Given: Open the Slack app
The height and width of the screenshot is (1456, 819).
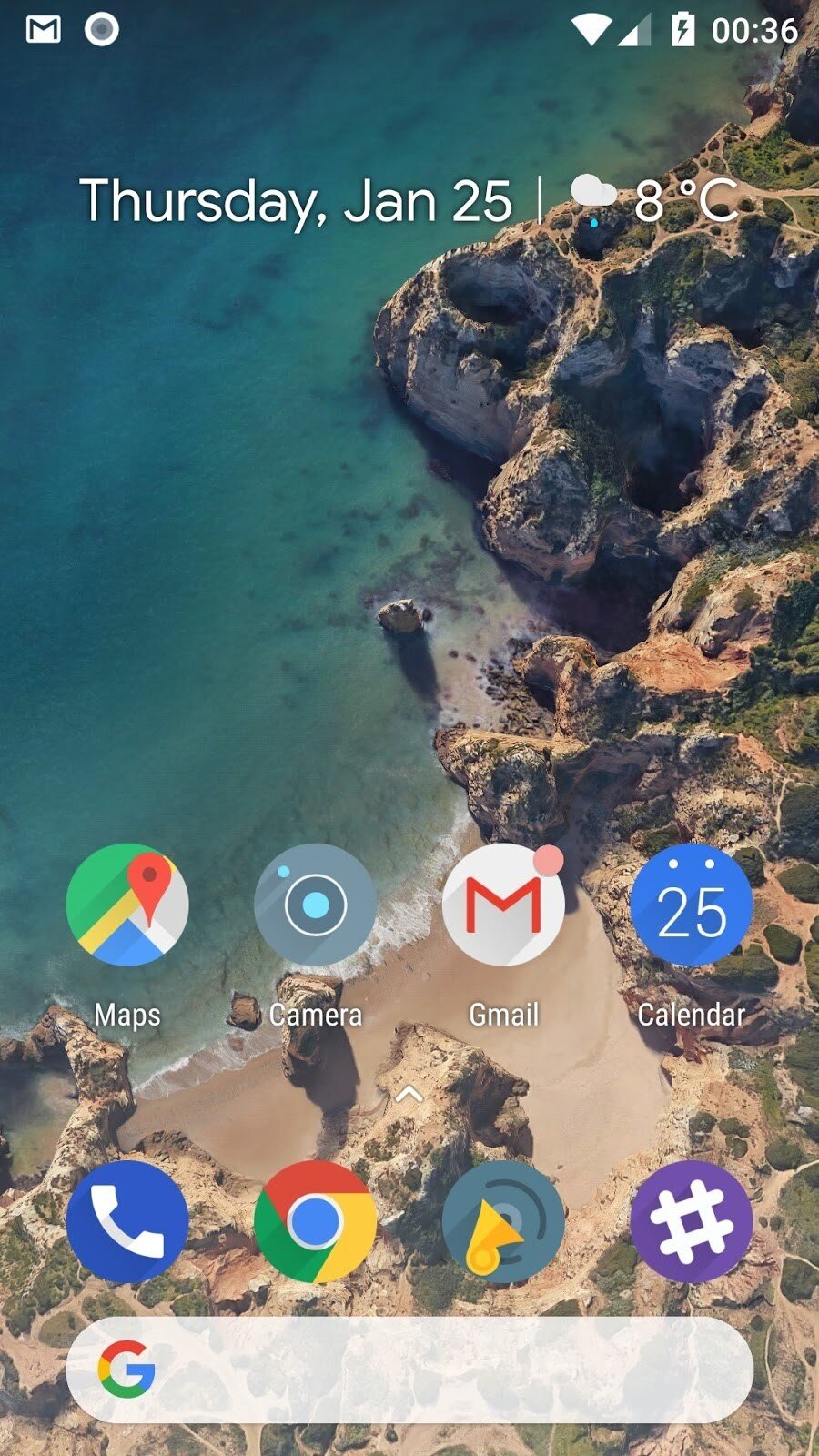Looking at the screenshot, I should pos(692,1221).
